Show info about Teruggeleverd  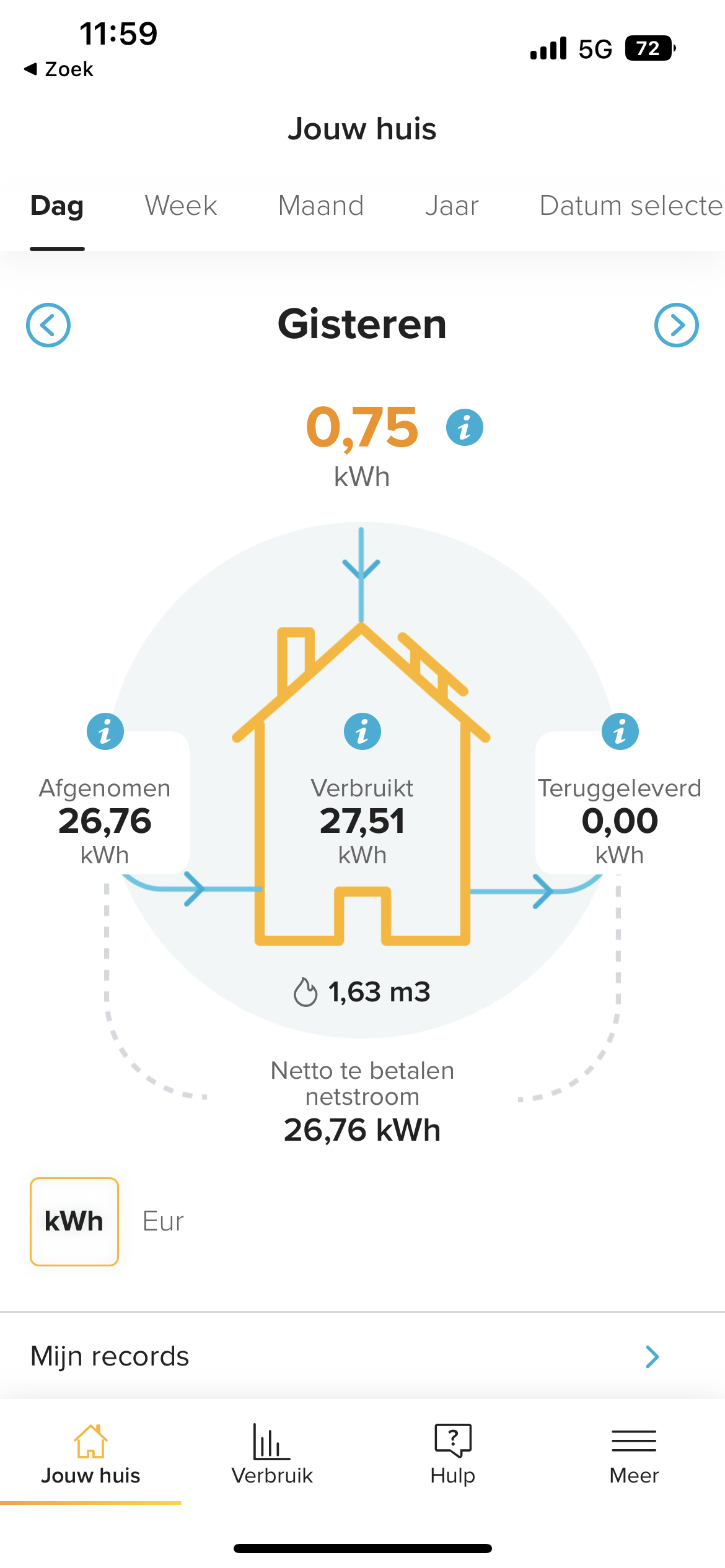(620, 731)
